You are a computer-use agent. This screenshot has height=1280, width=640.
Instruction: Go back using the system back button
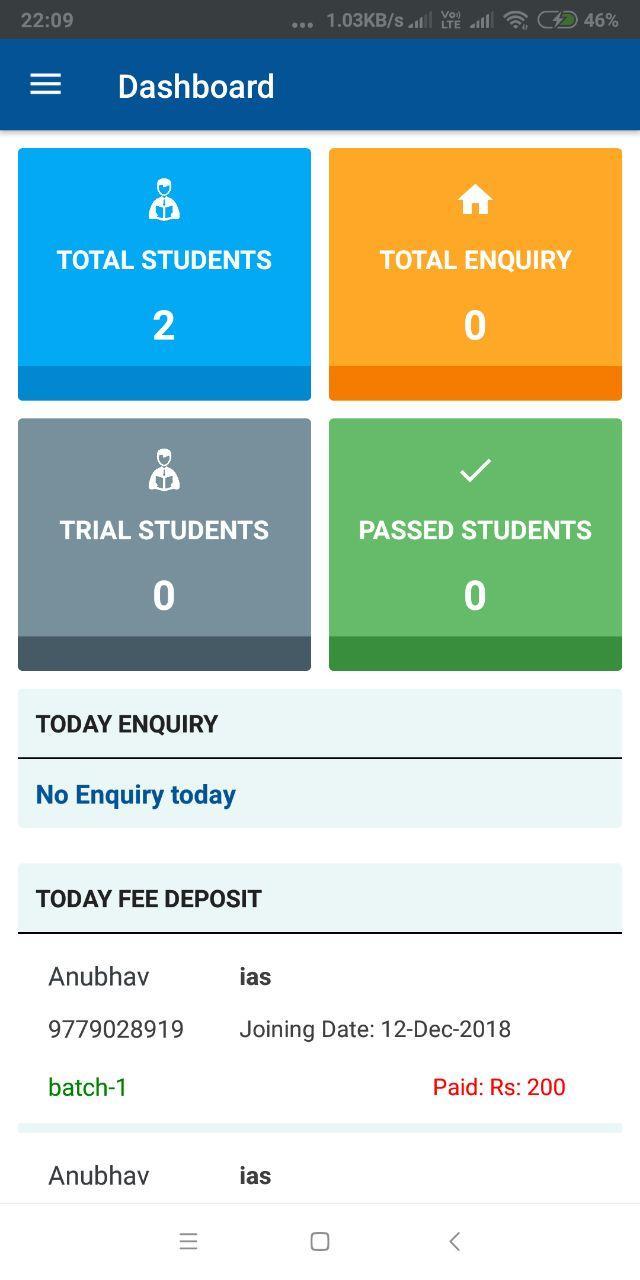tap(454, 1241)
